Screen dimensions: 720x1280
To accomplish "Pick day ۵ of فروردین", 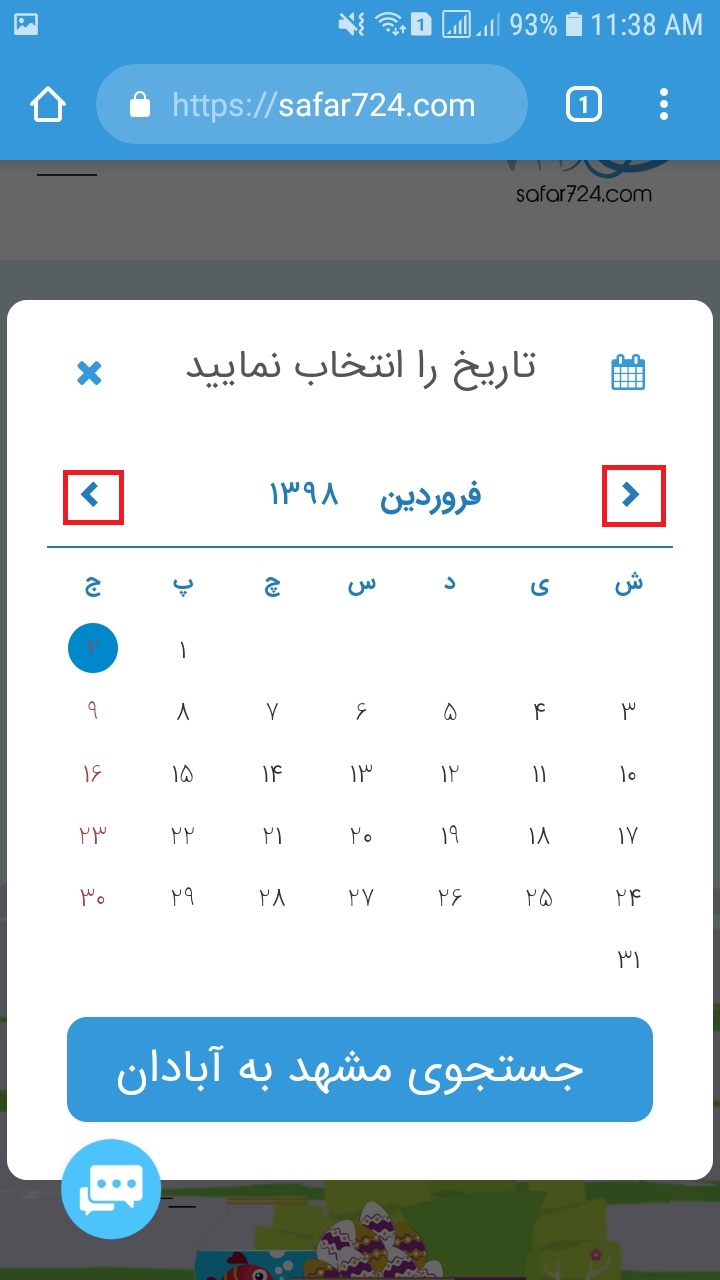I will pyautogui.click(x=450, y=712).
